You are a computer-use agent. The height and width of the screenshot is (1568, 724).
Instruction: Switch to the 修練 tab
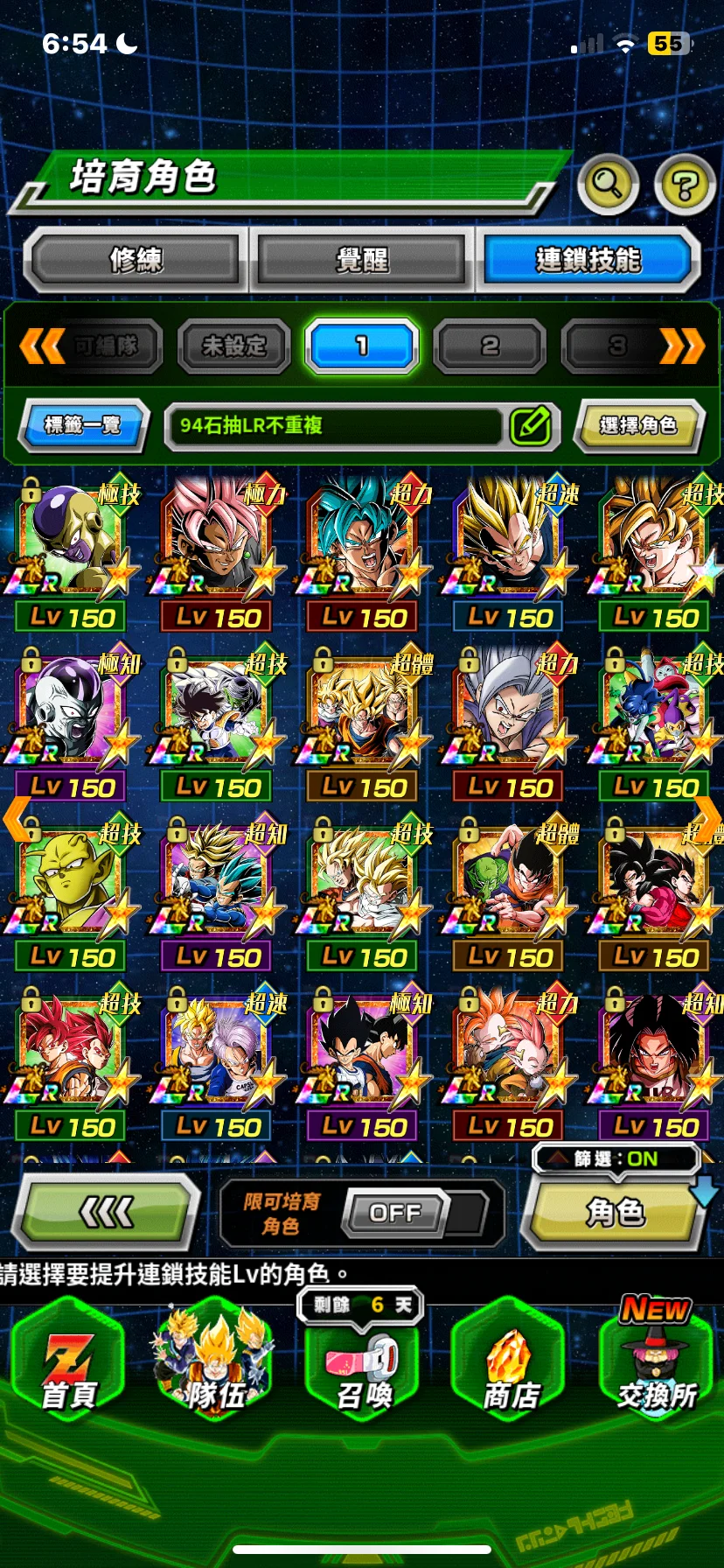click(136, 260)
